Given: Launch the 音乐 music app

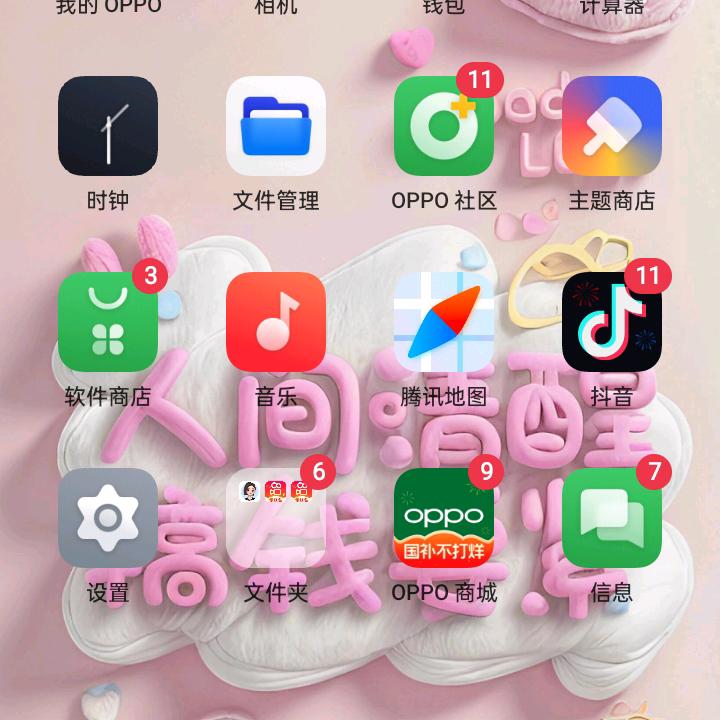Looking at the screenshot, I should click(x=276, y=322).
